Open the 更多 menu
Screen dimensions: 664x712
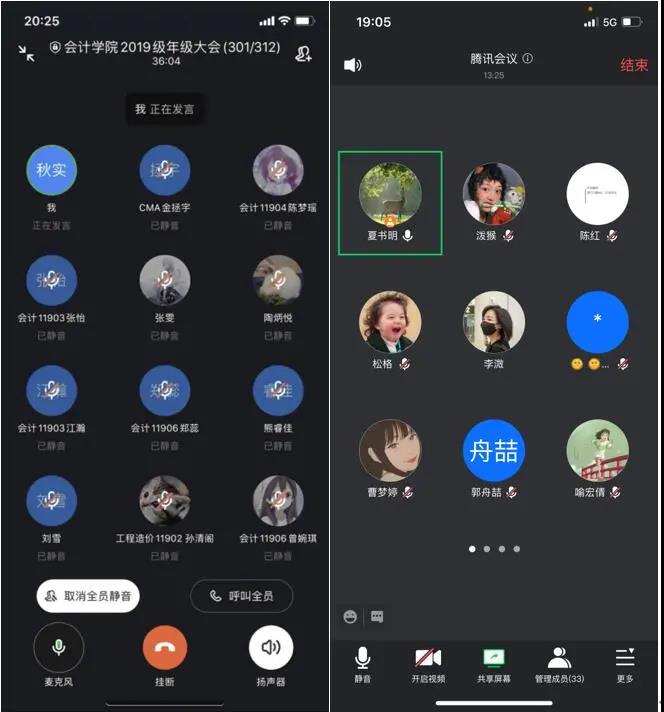point(625,665)
